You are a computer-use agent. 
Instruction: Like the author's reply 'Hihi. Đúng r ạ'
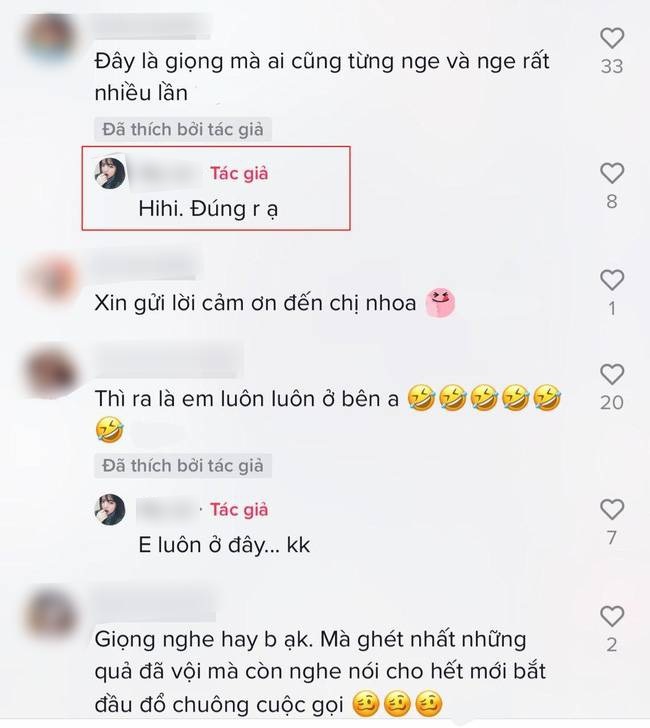pyautogui.click(x=611, y=173)
